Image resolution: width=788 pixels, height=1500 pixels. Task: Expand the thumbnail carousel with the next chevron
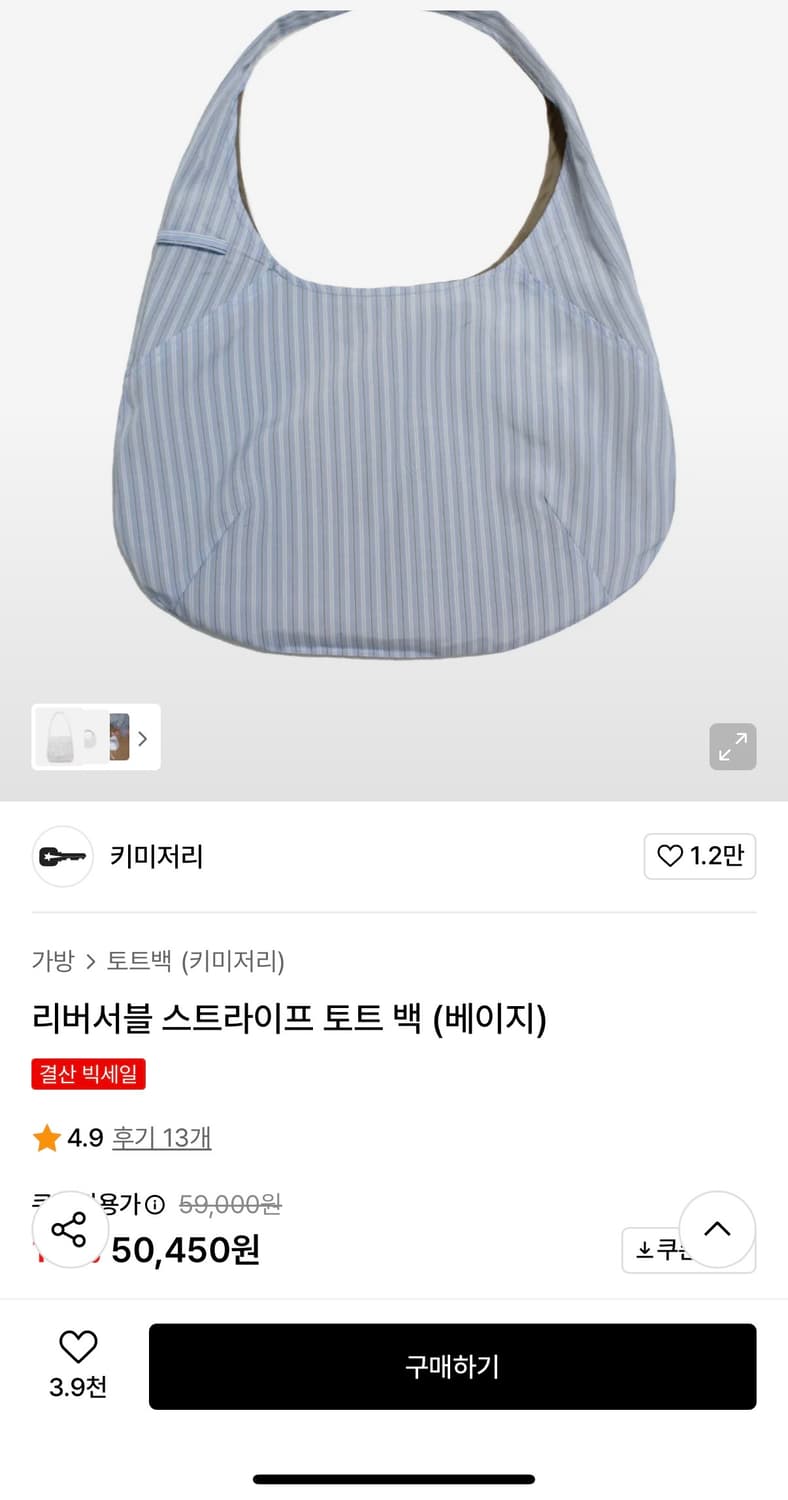pyautogui.click(x=143, y=737)
